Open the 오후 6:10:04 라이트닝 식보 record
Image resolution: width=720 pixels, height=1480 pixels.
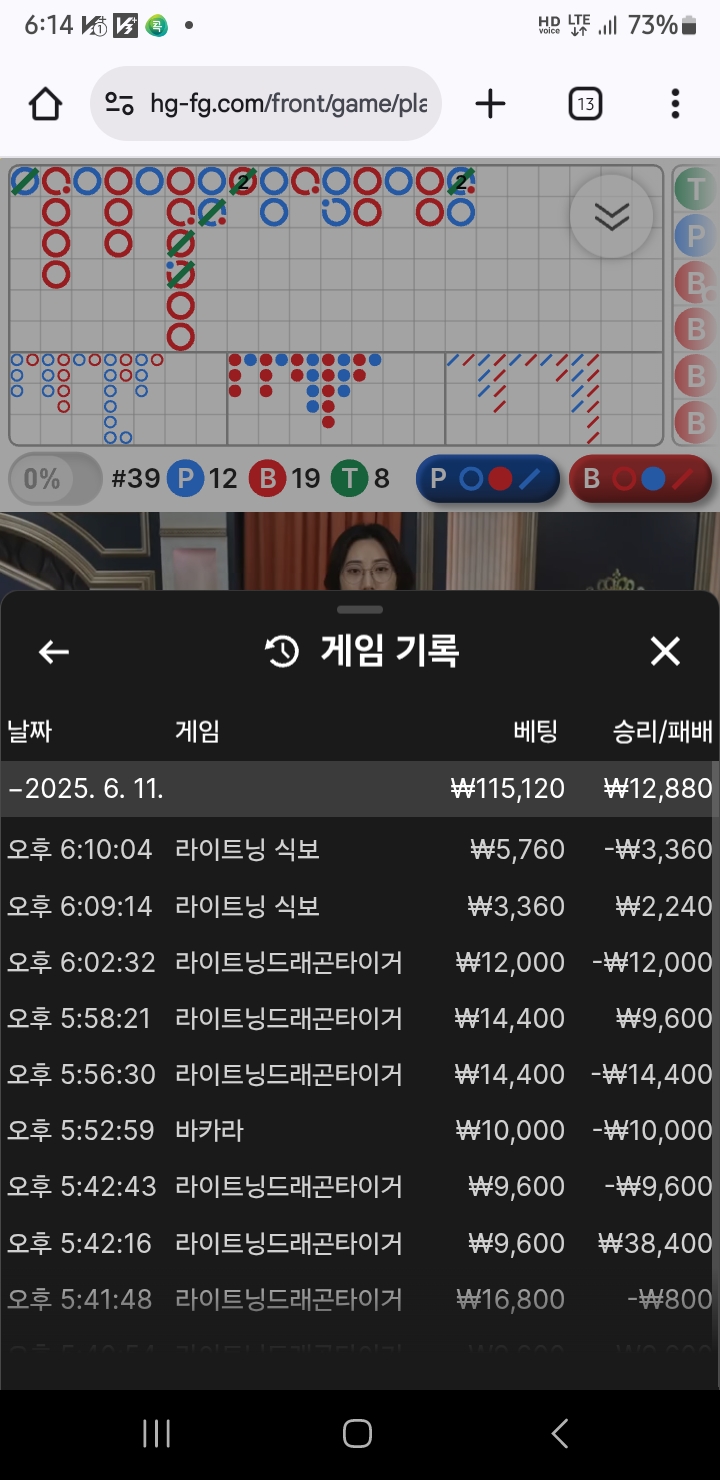tap(360, 850)
